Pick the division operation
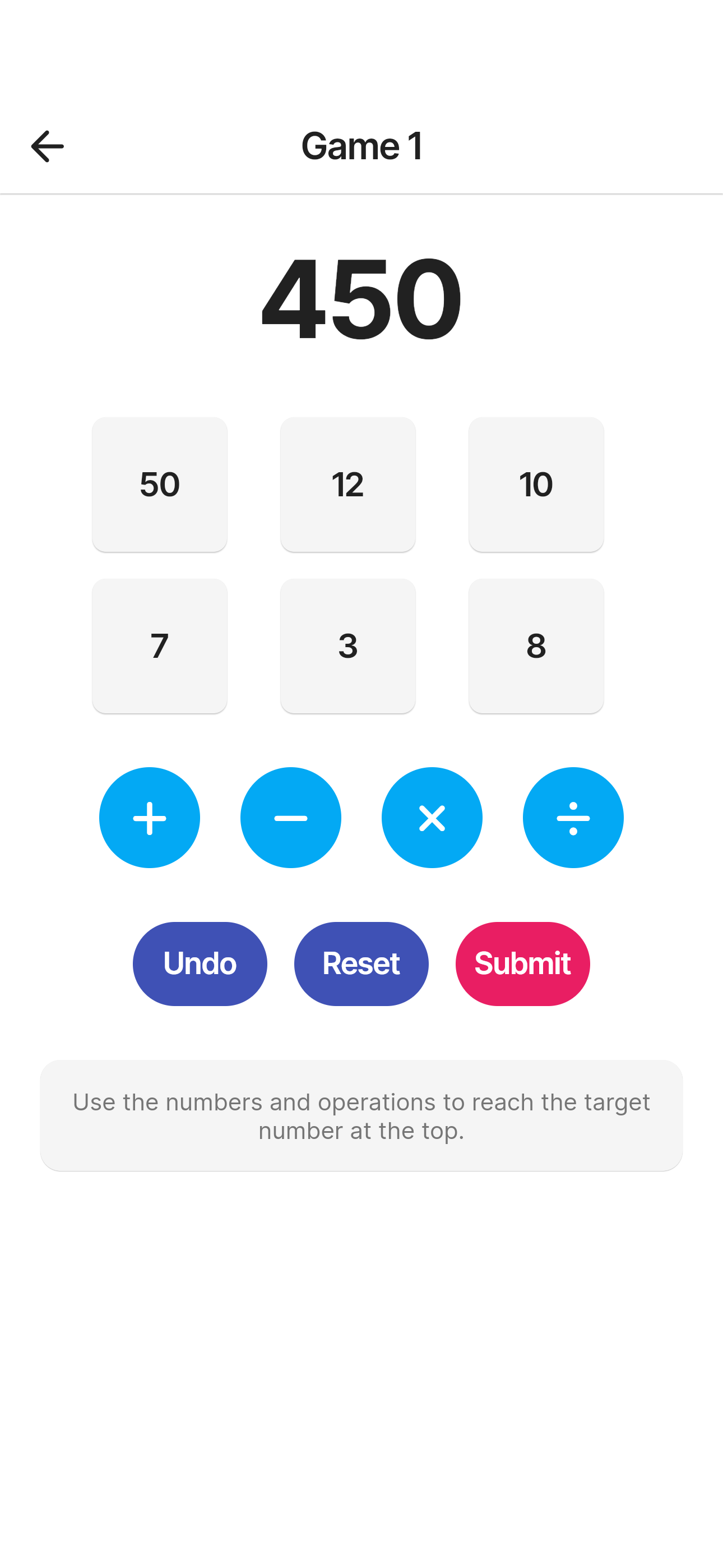Viewport: 723px width, 1568px height. pyautogui.click(x=573, y=818)
